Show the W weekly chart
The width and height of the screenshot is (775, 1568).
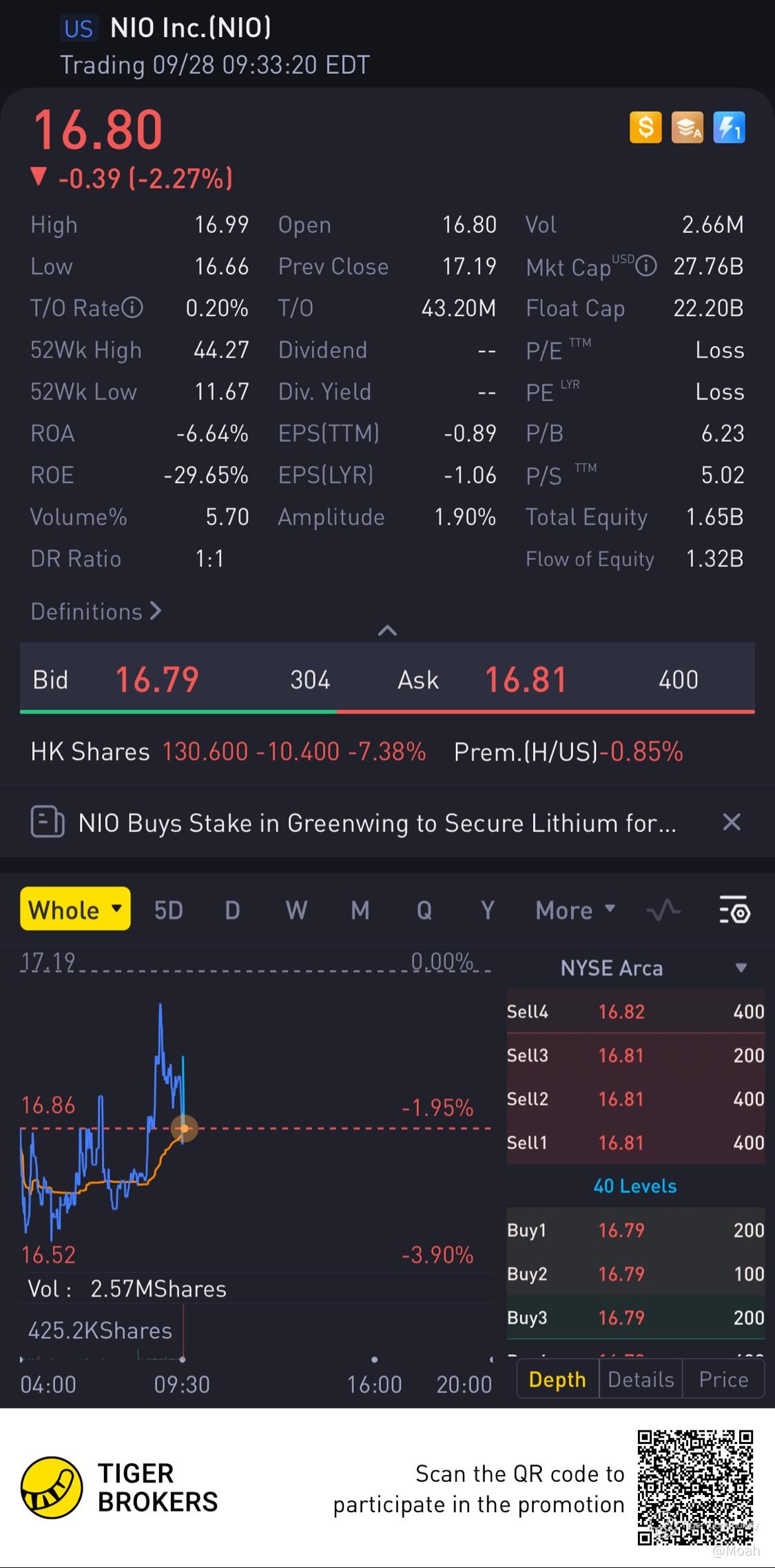[x=296, y=910]
